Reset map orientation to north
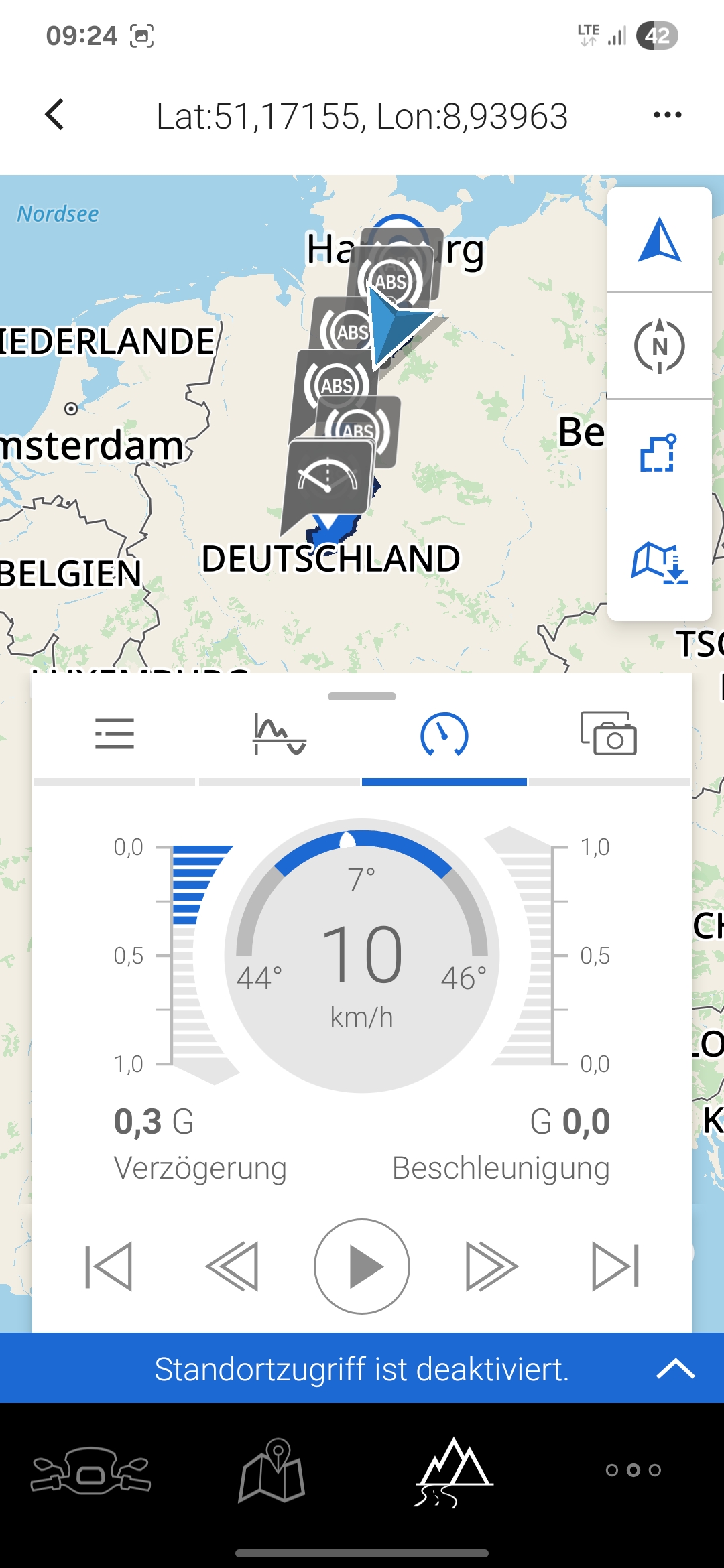Image resolution: width=724 pixels, height=1568 pixels. click(659, 346)
